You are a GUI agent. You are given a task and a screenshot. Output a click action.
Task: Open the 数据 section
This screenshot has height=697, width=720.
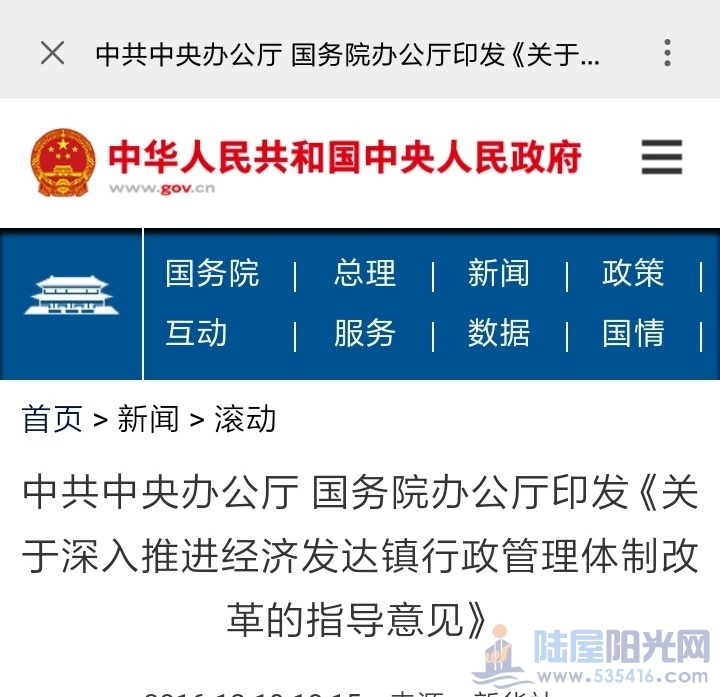click(498, 333)
